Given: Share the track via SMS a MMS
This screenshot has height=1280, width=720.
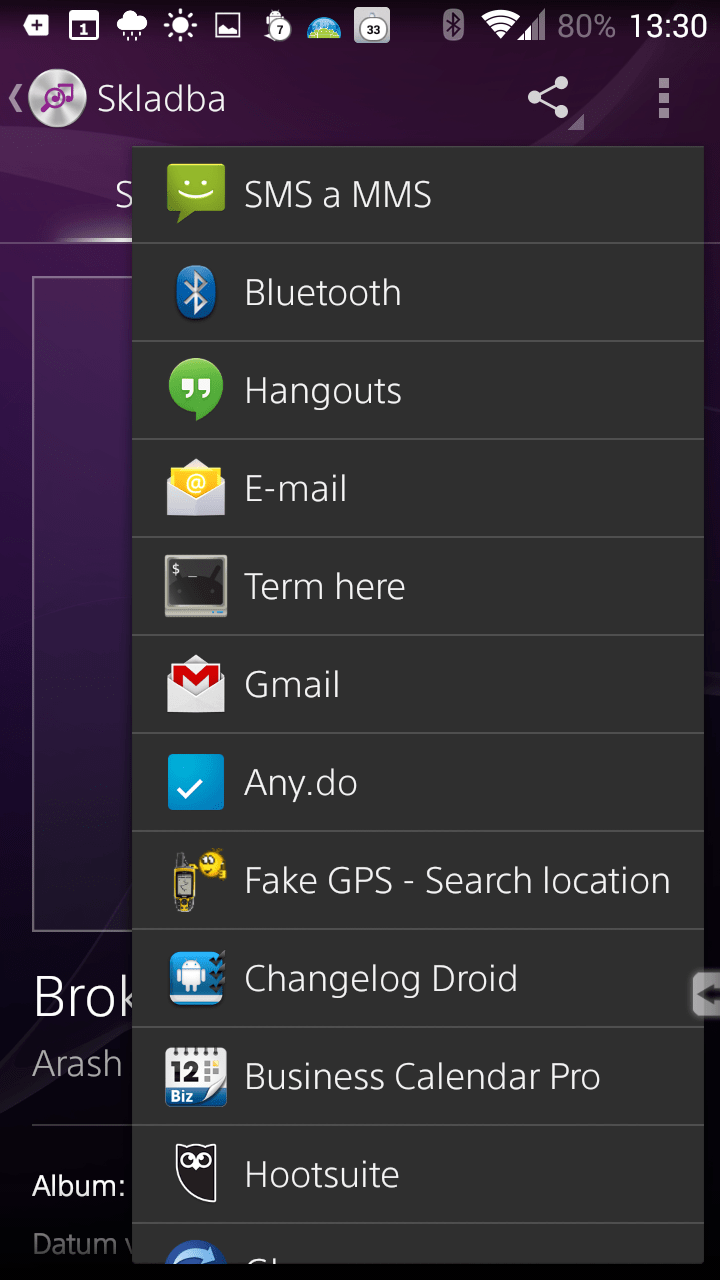Looking at the screenshot, I should click(417, 195).
